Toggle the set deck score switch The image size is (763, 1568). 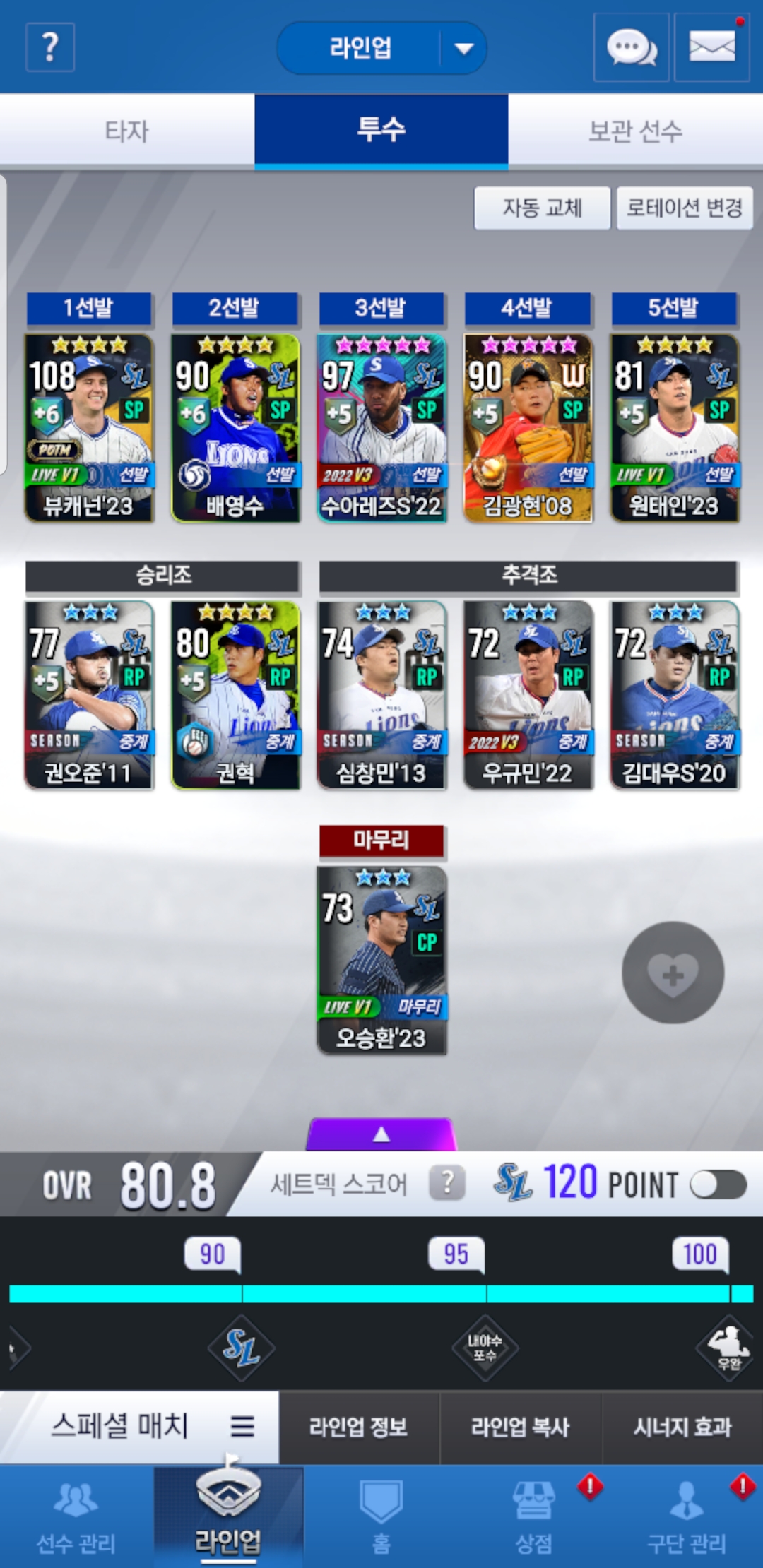click(718, 1184)
